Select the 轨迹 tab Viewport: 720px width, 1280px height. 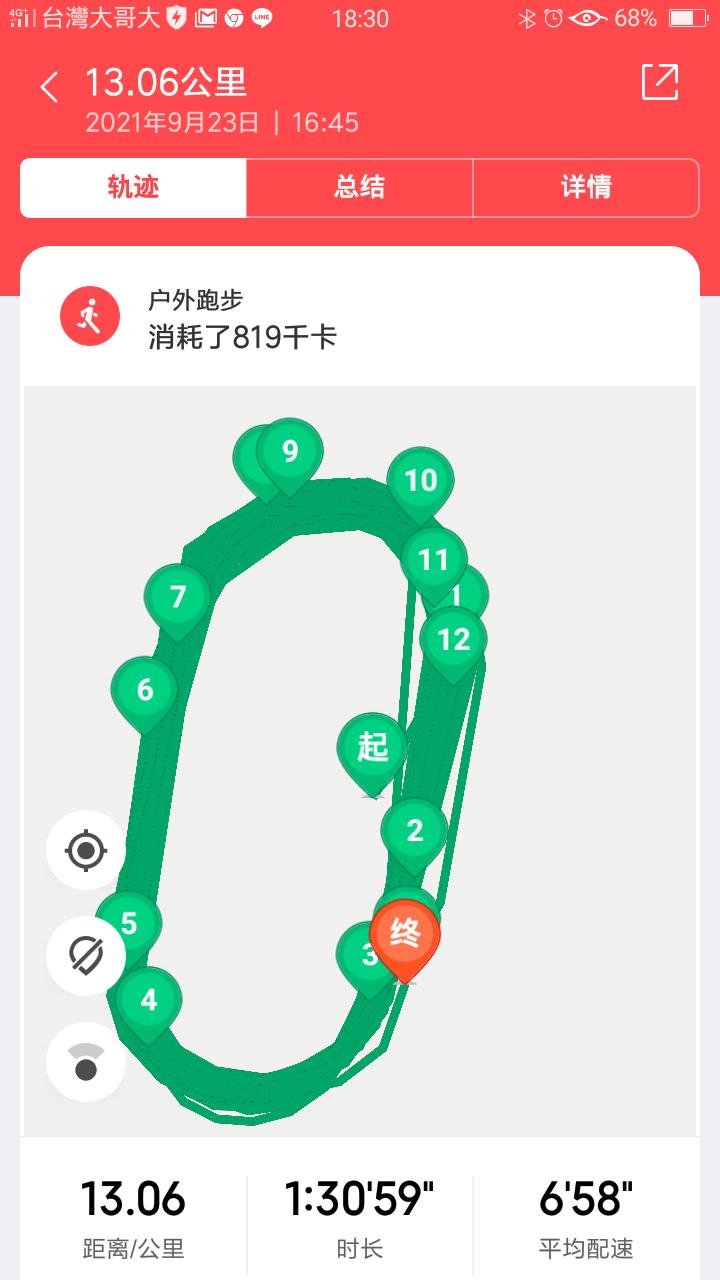[x=133, y=188]
